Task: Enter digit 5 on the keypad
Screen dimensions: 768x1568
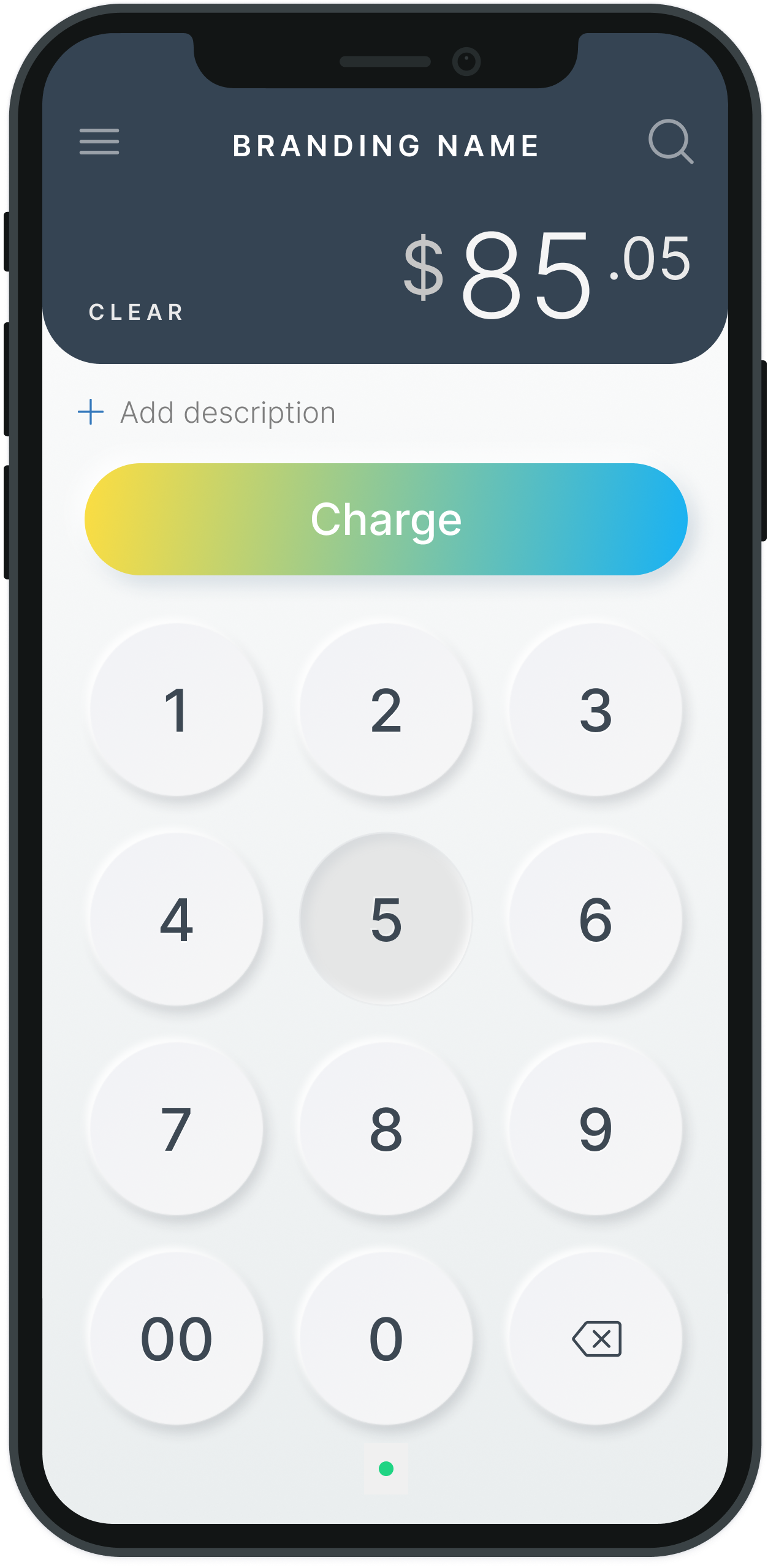Action: pyautogui.click(x=386, y=919)
